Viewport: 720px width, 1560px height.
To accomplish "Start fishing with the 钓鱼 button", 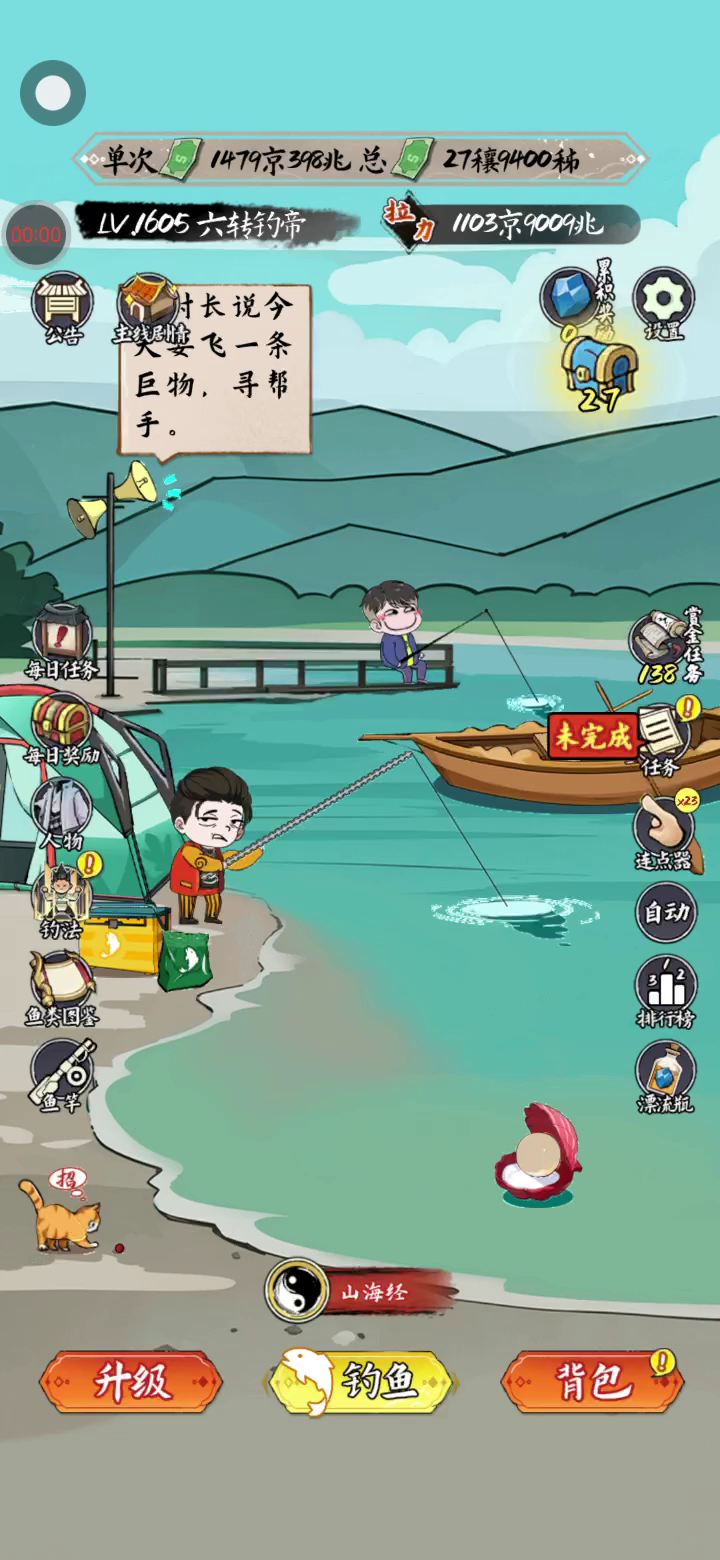I will (362, 1382).
